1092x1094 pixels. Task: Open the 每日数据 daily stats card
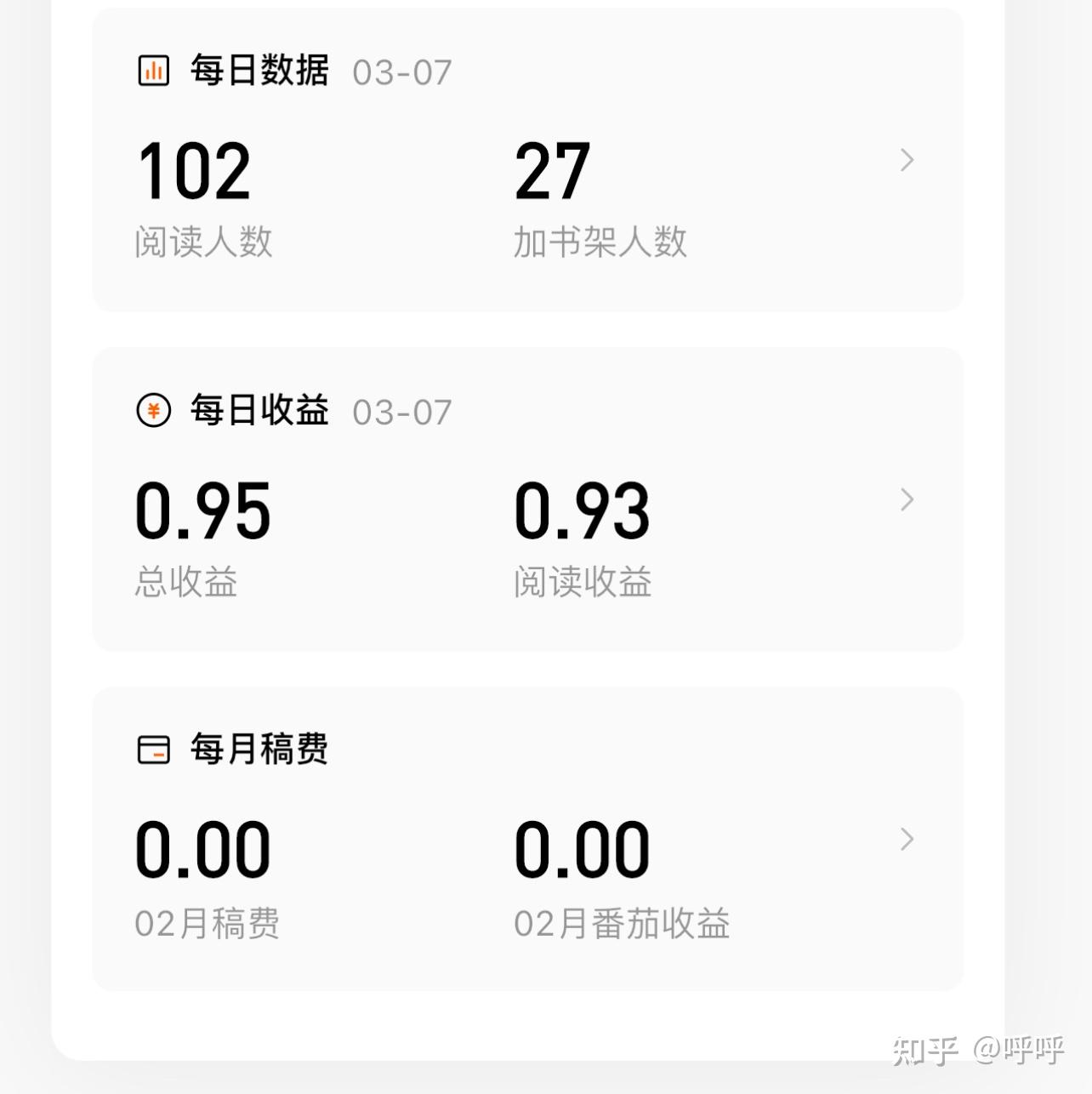[907, 160]
